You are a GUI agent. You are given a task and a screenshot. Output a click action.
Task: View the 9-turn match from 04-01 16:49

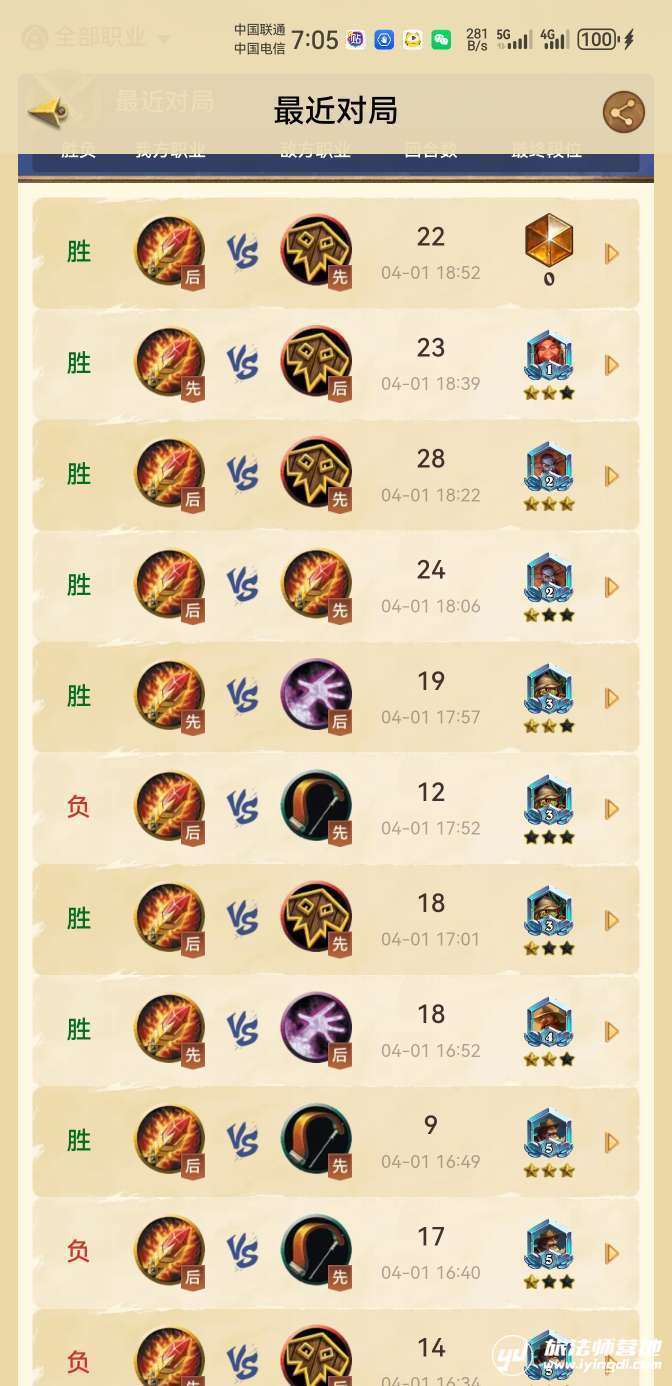click(612, 1142)
